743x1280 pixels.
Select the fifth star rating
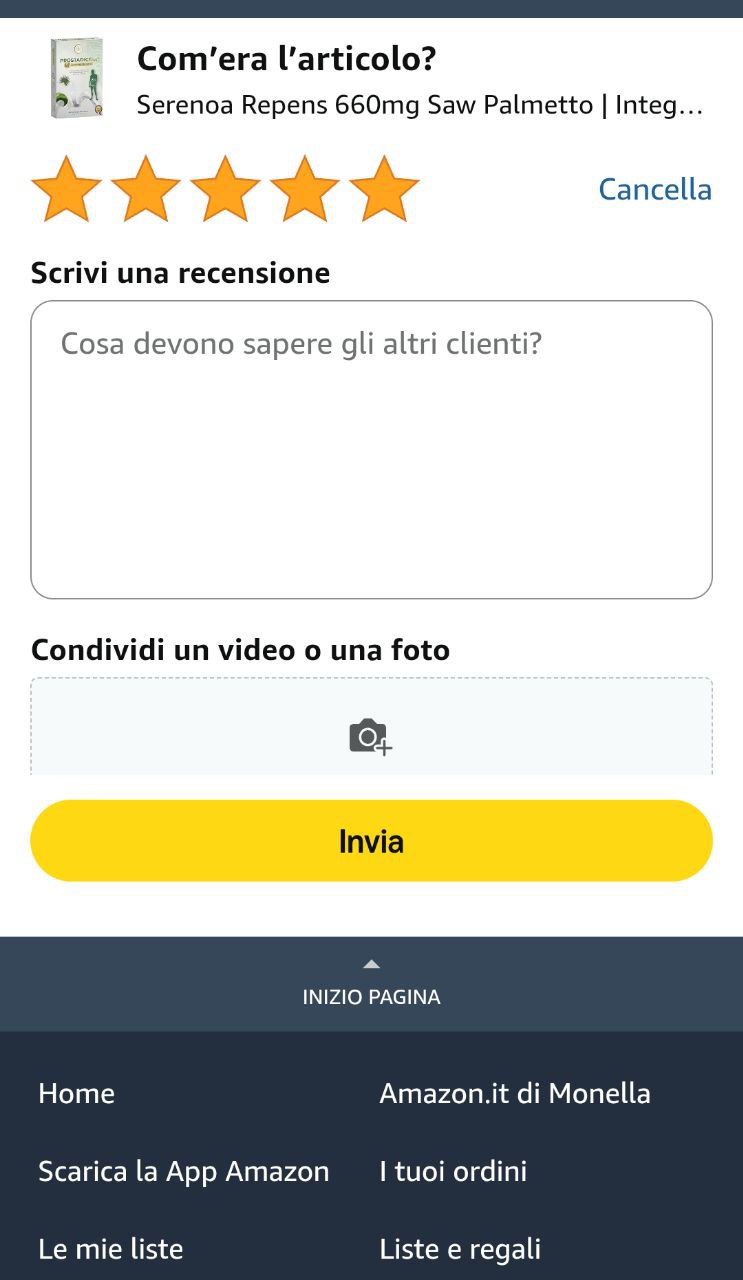tap(384, 189)
